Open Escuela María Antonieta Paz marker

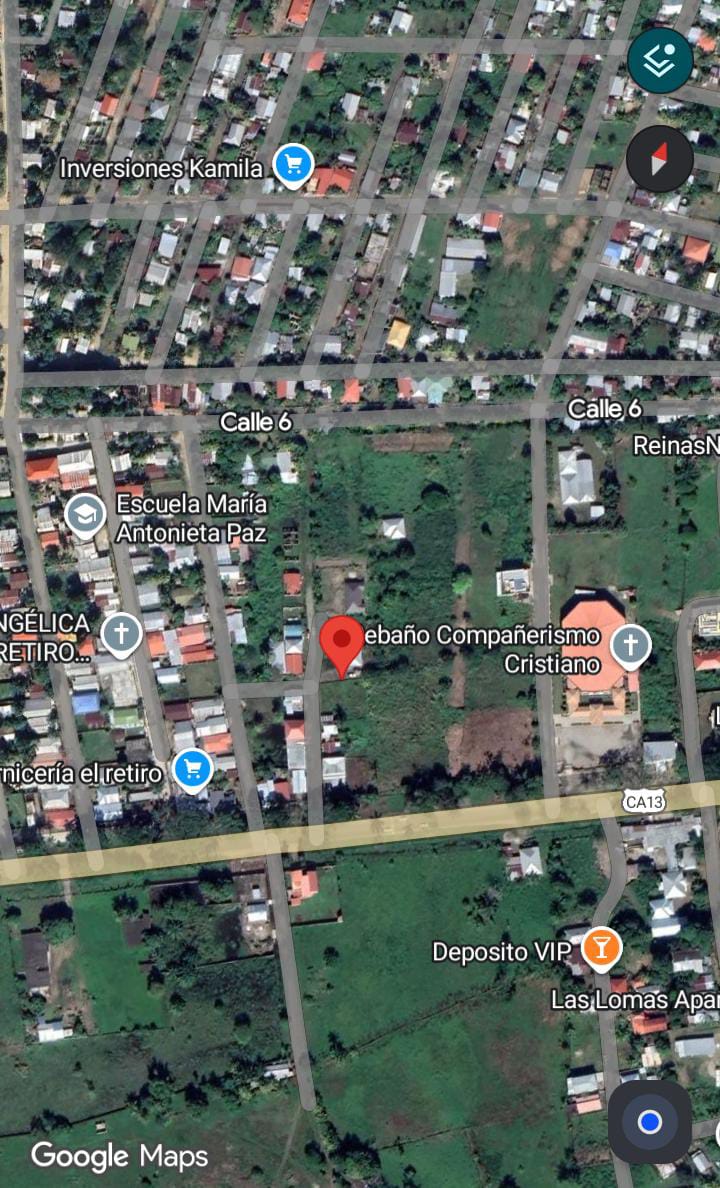(x=86, y=516)
